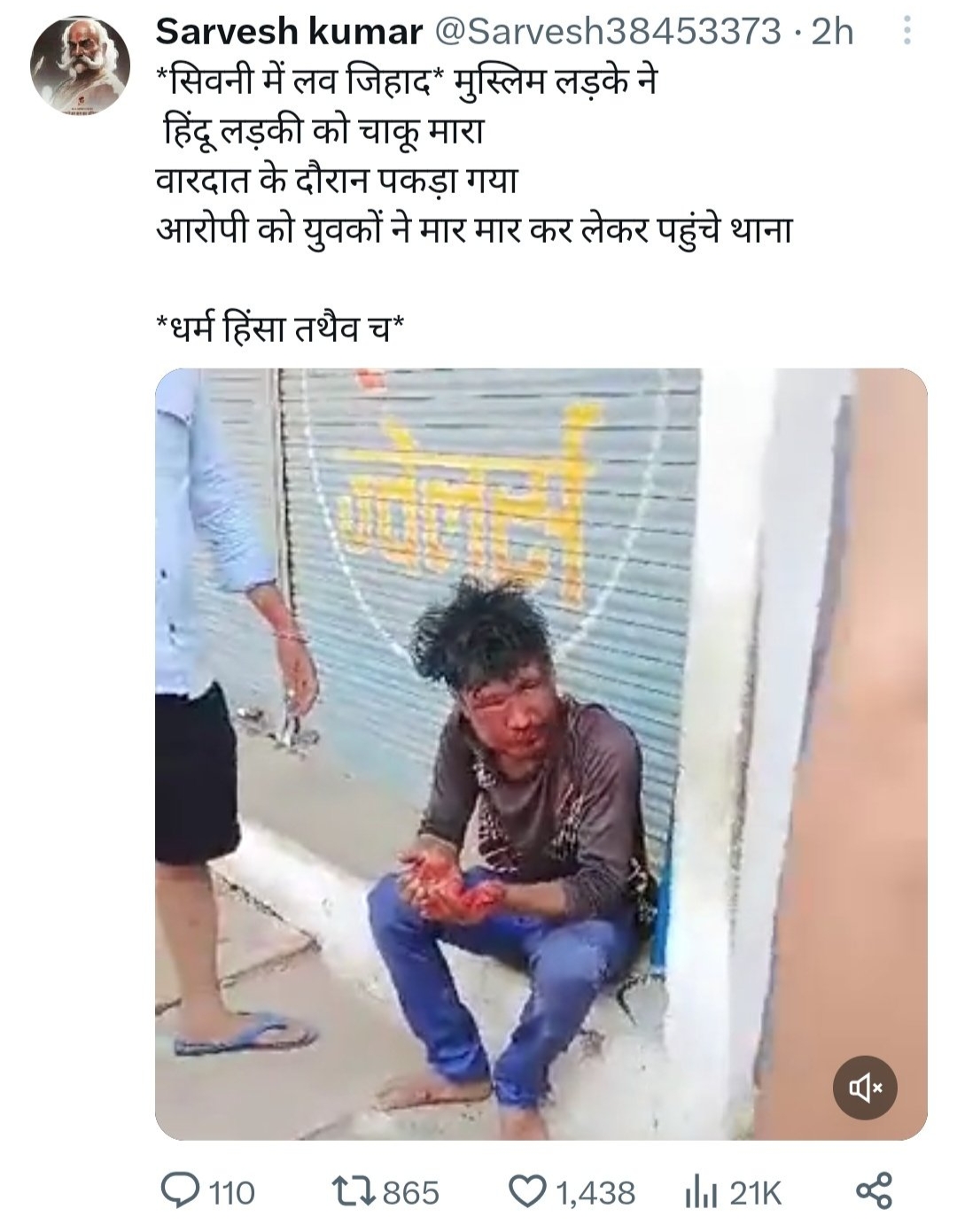This screenshot has width=957, height=1232.
Task: Open the tweet's three-dot overflow menu
Action: [906, 32]
